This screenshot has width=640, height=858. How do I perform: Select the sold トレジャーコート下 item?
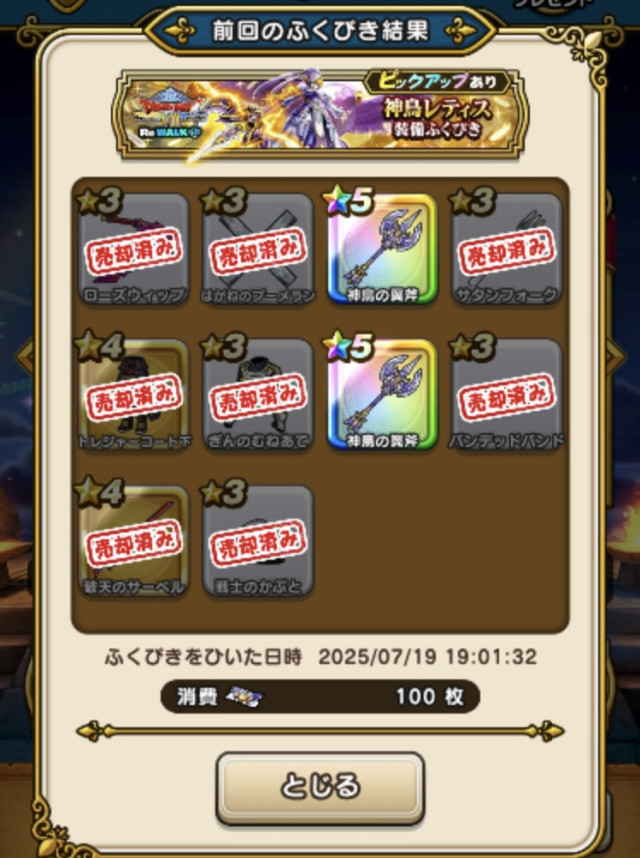134,394
